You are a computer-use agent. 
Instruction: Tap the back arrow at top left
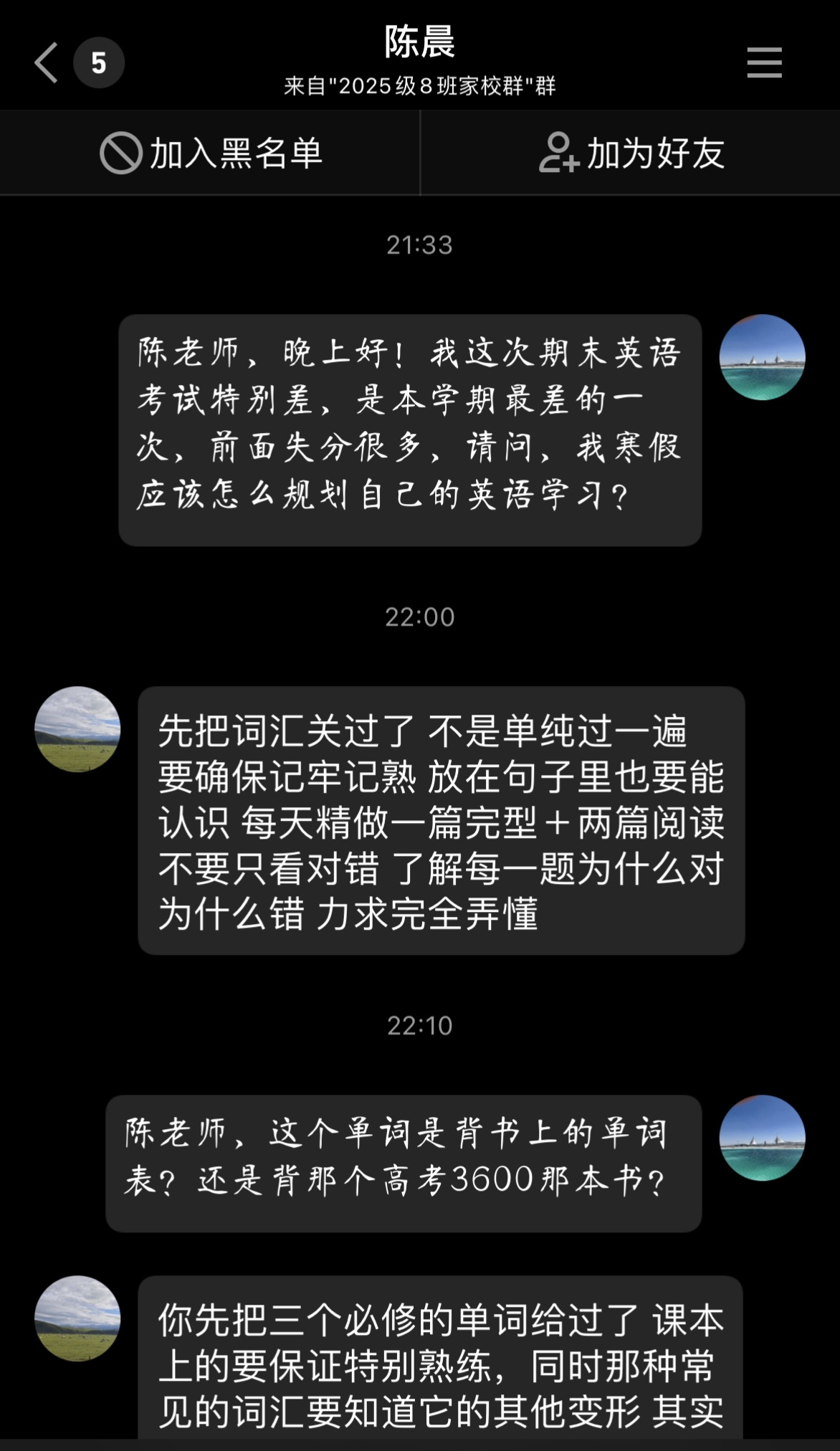click(44, 63)
